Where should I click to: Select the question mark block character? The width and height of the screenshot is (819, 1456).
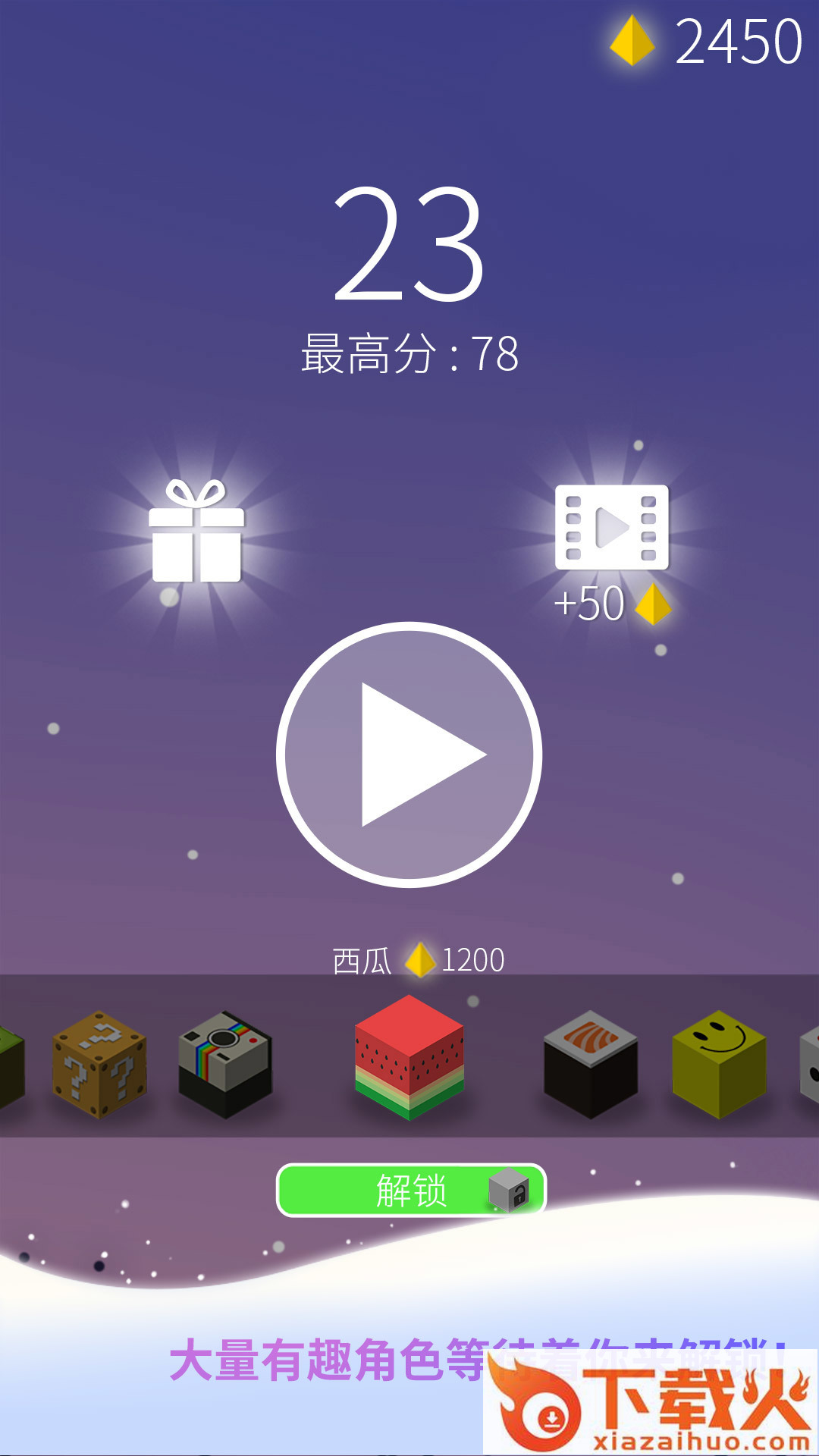(99, 1065)
